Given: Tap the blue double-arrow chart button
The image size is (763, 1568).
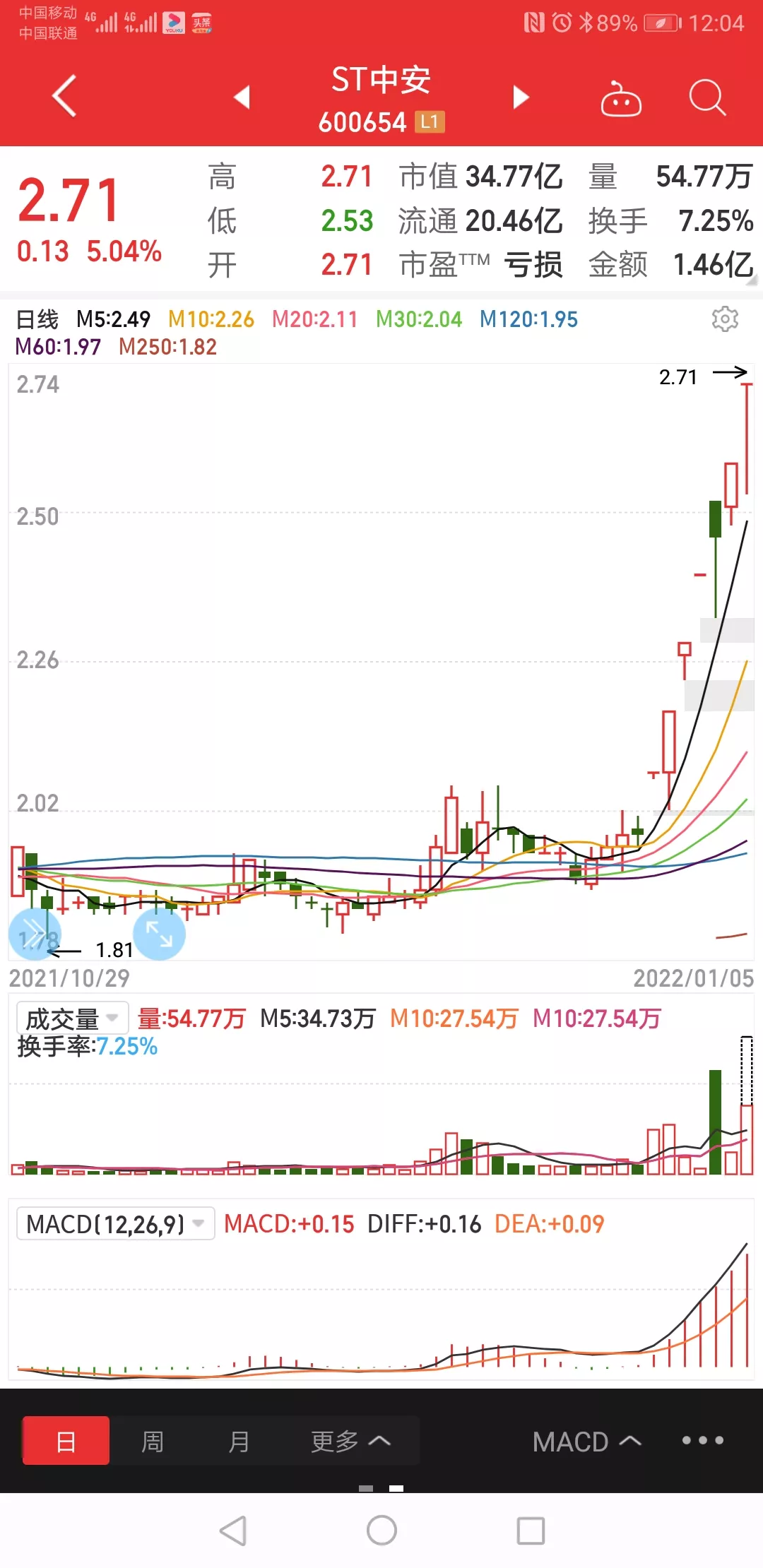Looking at the screenshot, I should [35, 934].
